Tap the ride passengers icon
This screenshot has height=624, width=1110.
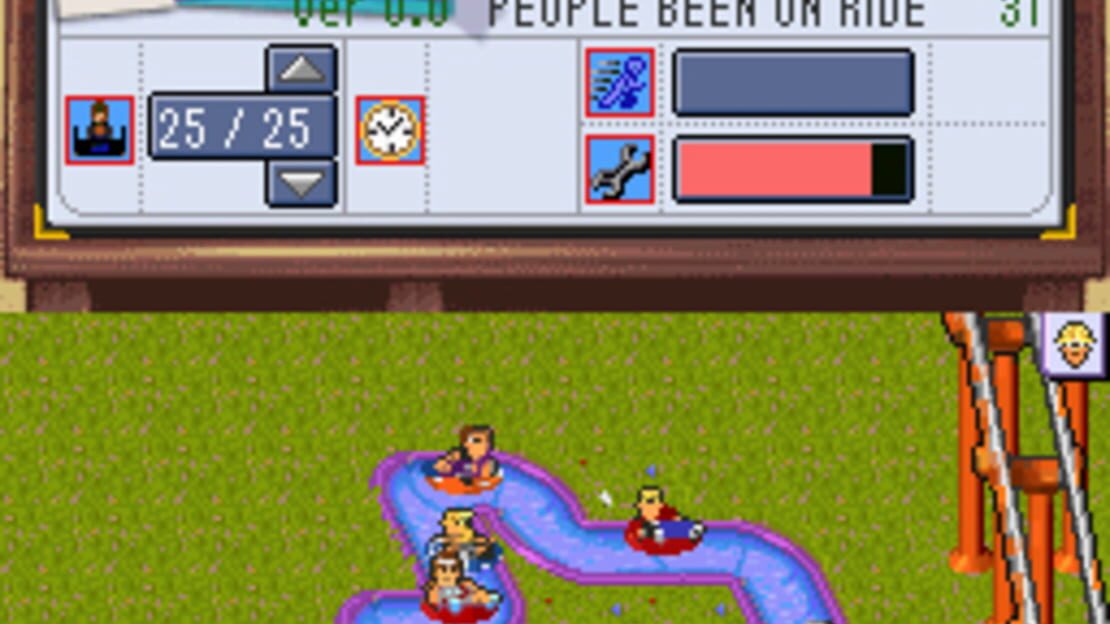tap(100, 131)
